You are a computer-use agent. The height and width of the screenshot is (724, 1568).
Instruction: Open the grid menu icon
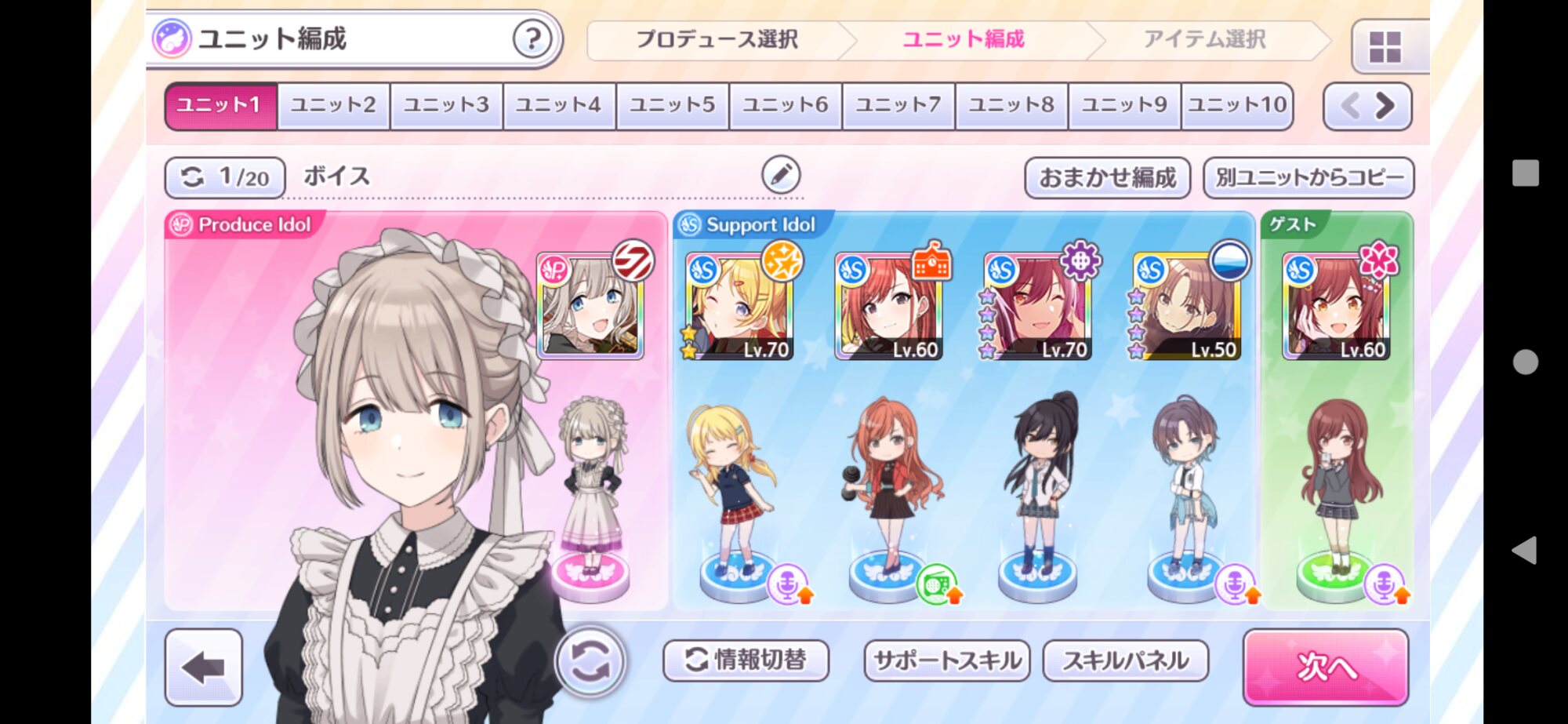(x=1385, y=47)
